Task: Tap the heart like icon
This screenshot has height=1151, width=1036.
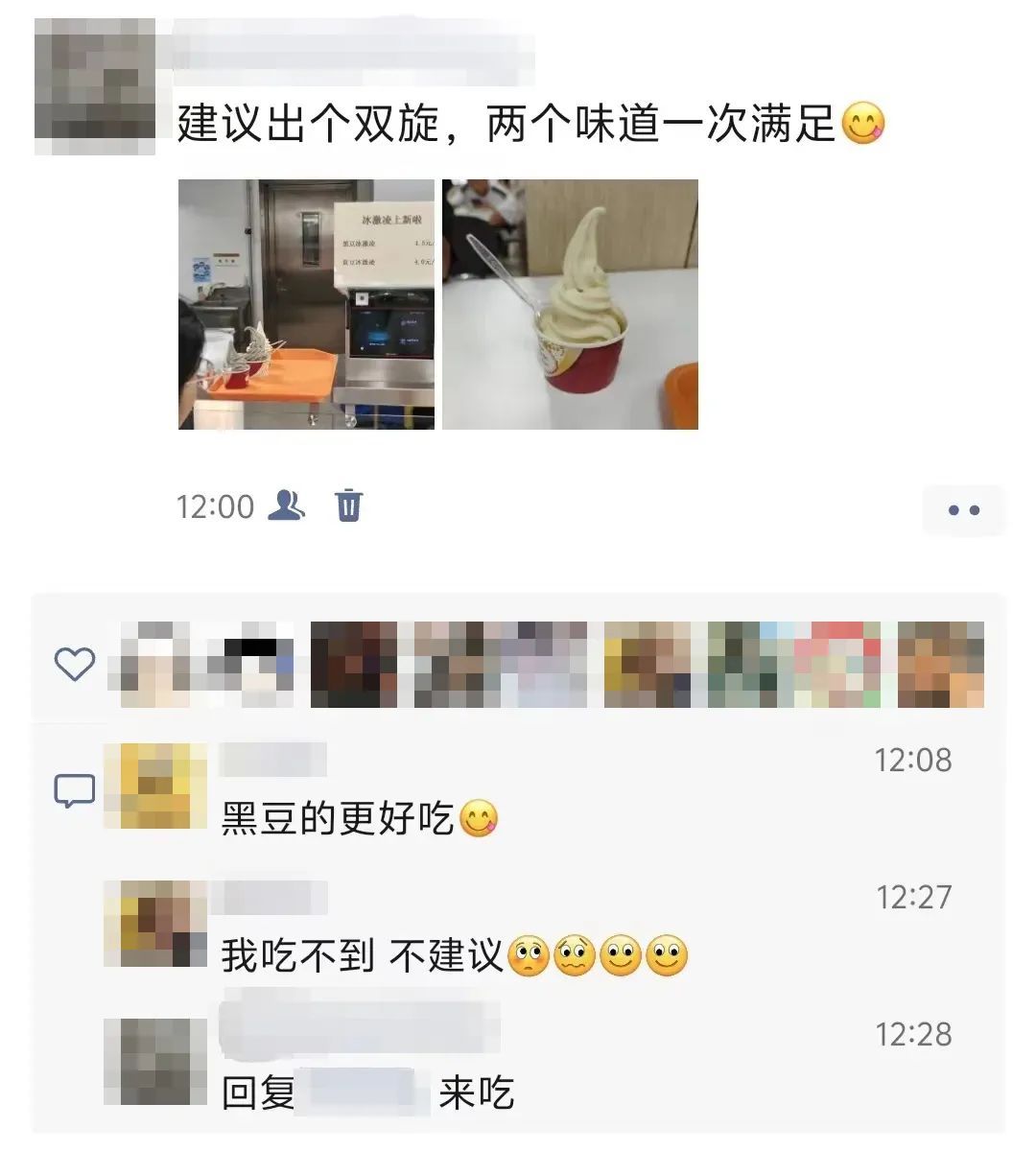Action: coord(76,662)
